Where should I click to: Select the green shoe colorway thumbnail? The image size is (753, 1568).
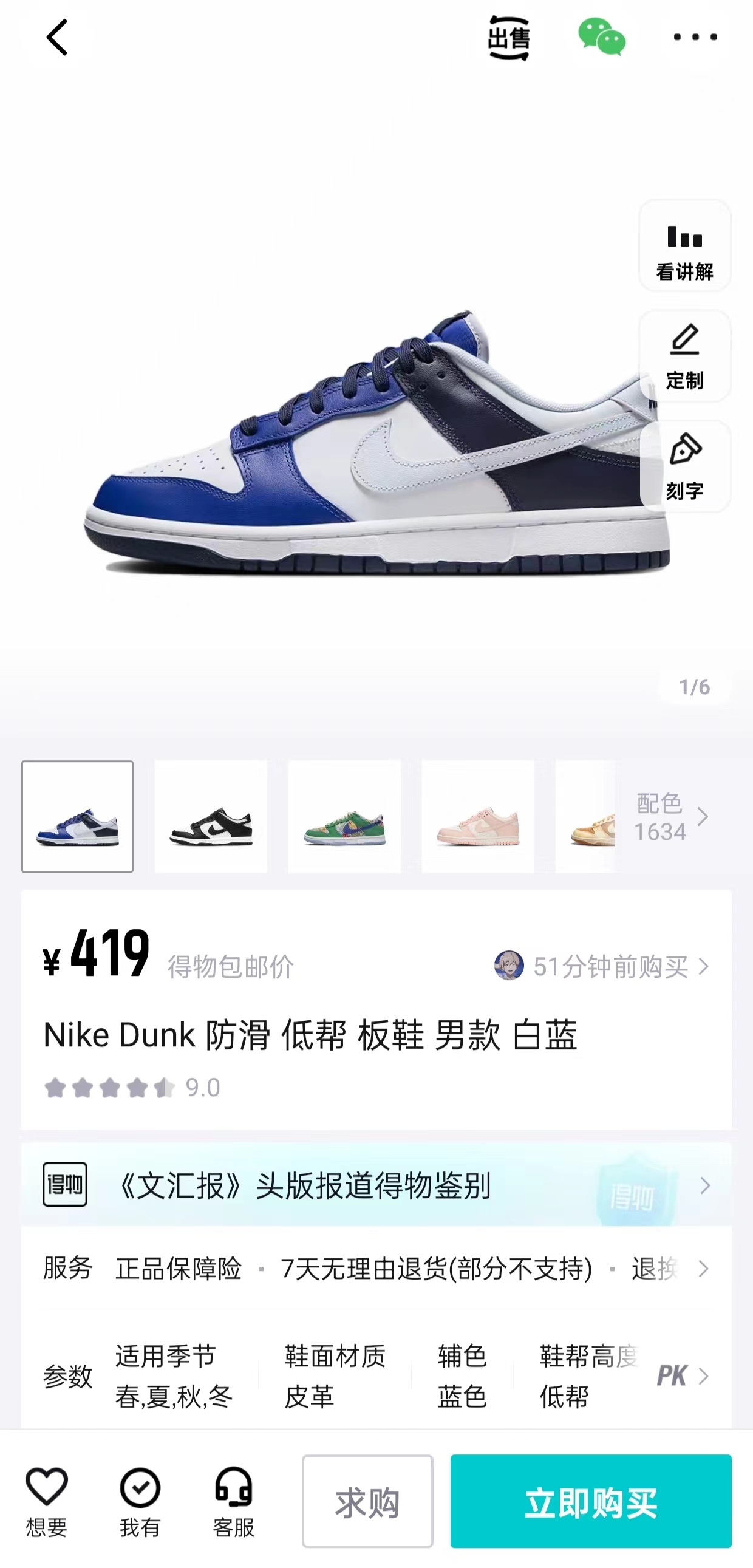pyautogui.click(x=344, y=816)
